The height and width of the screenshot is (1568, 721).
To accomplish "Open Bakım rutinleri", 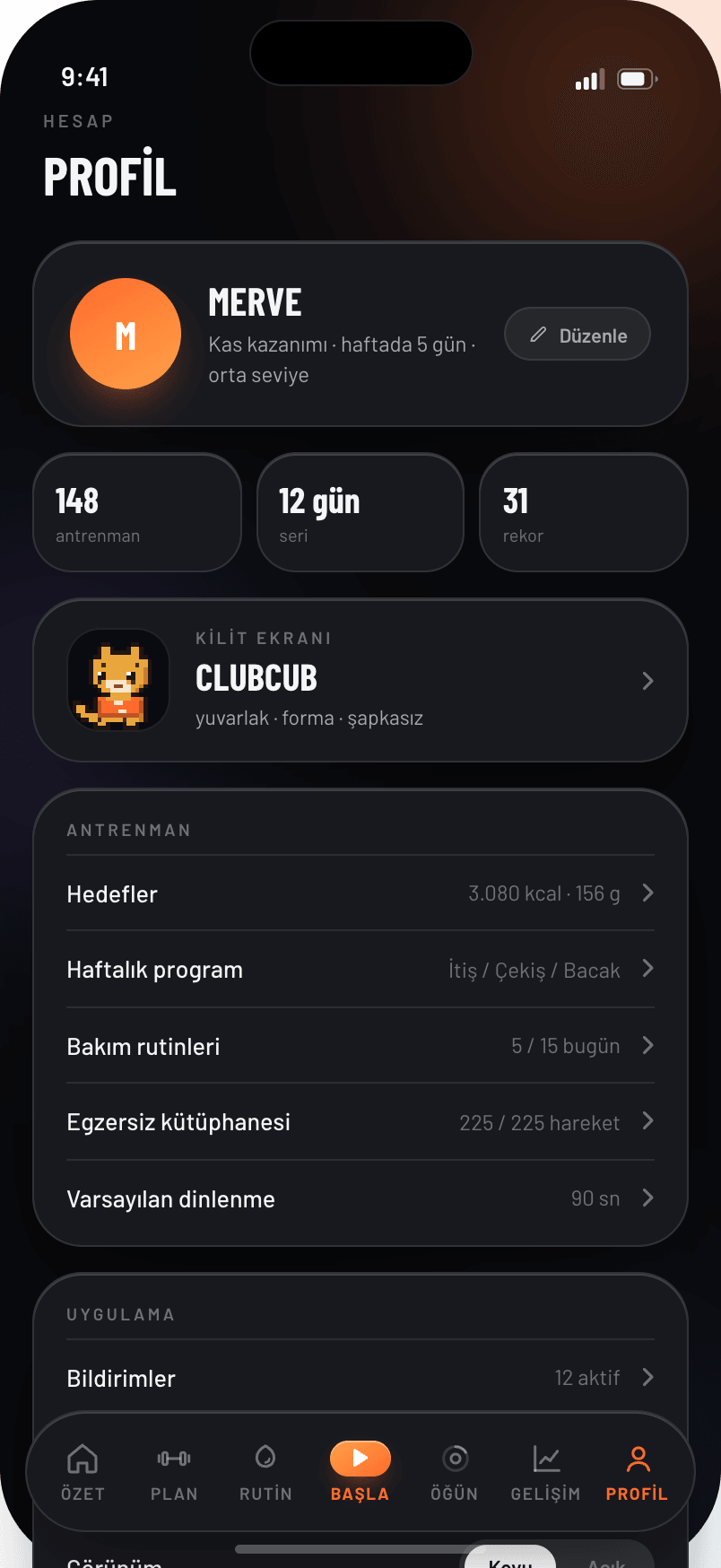I will 360,1046.
